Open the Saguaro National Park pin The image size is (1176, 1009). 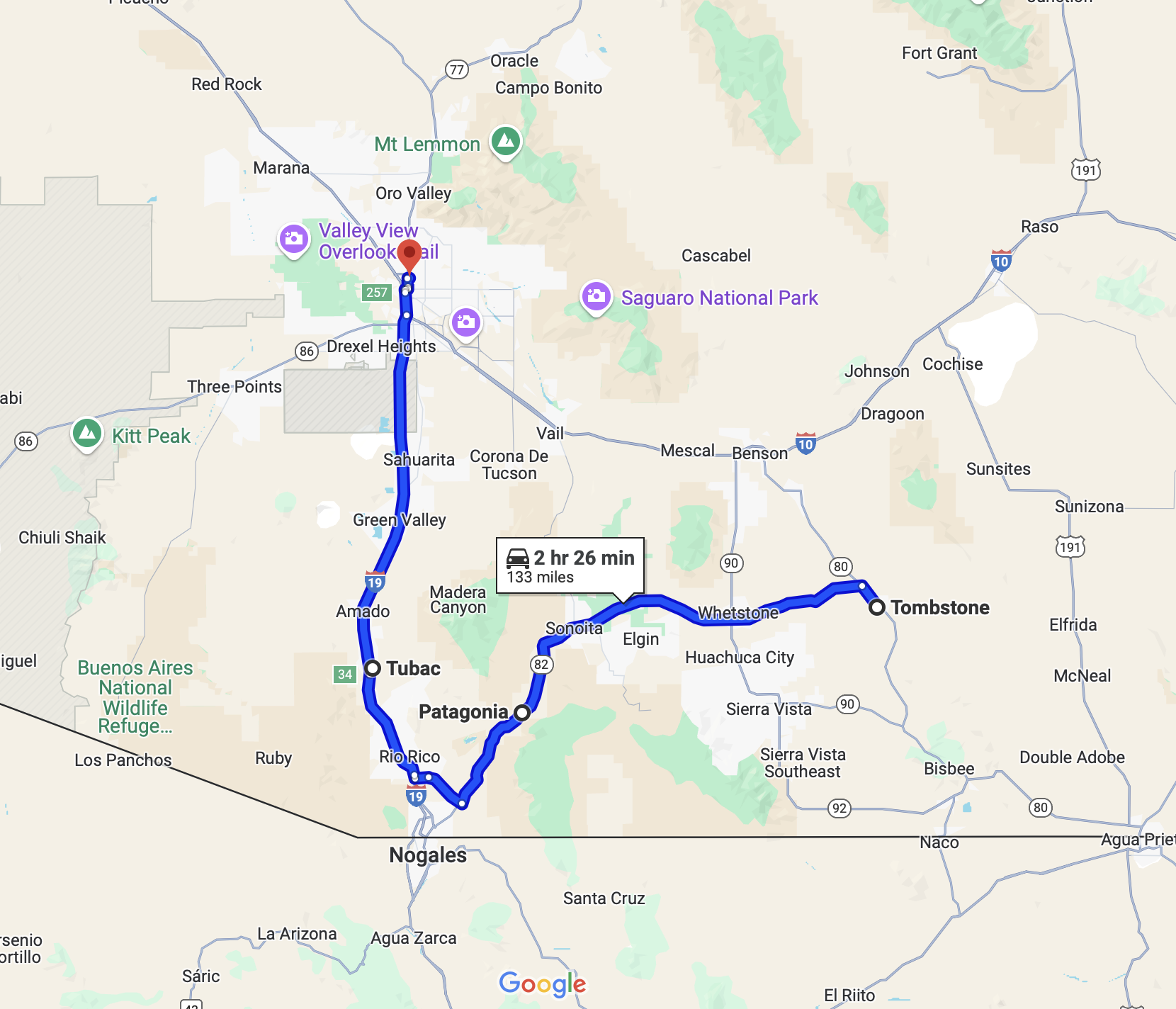597,296
